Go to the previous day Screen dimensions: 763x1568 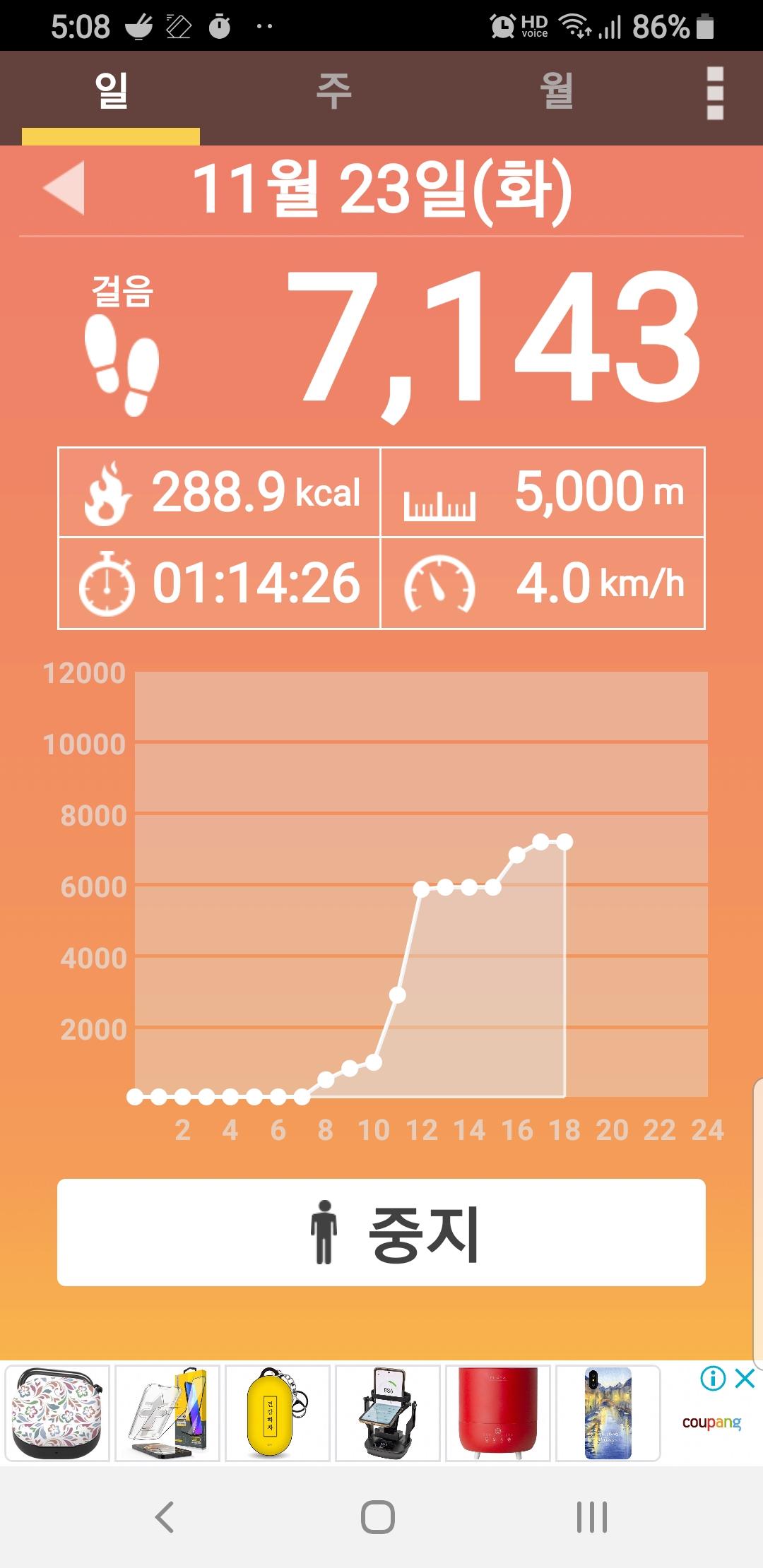(x=64, y=187)
